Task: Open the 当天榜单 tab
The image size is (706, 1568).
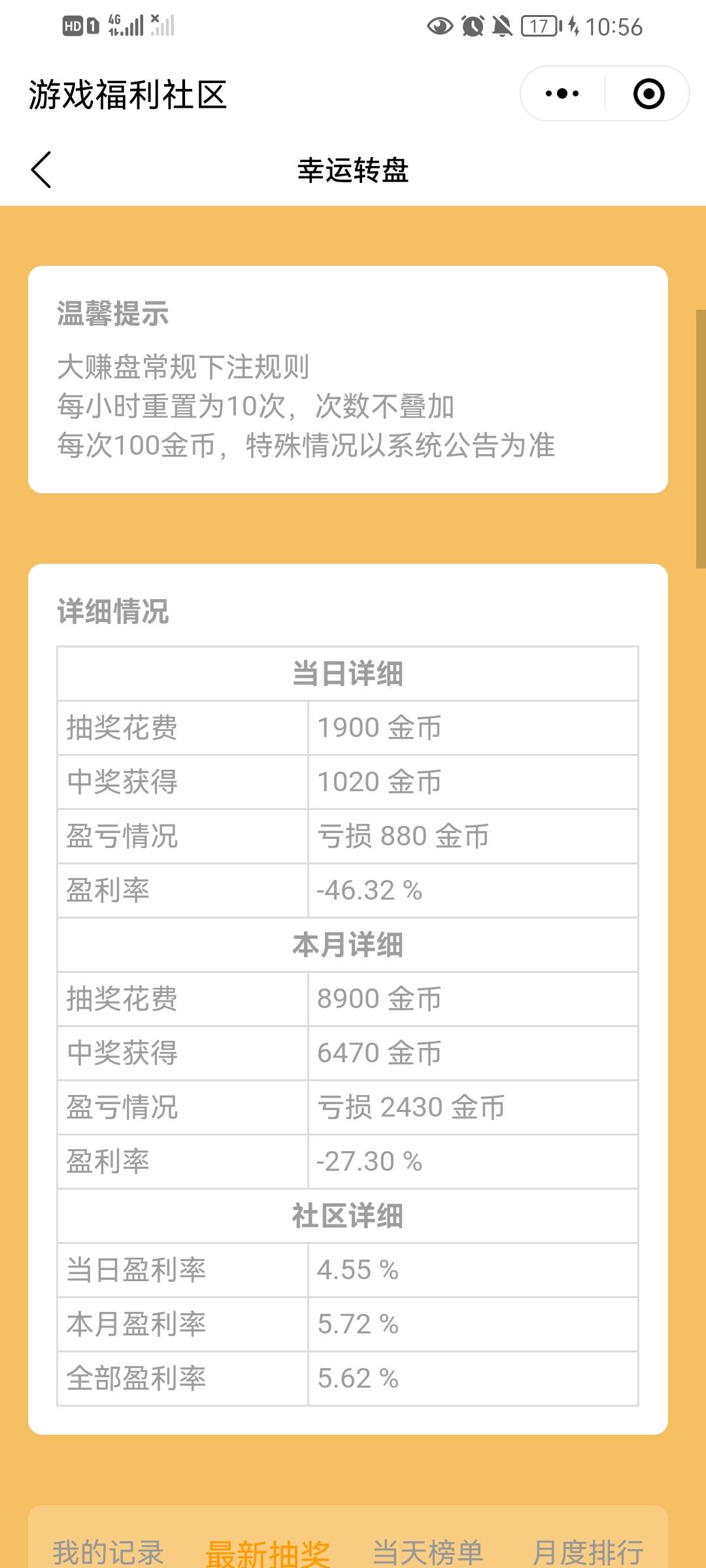Action: (x=428, y=1552)
